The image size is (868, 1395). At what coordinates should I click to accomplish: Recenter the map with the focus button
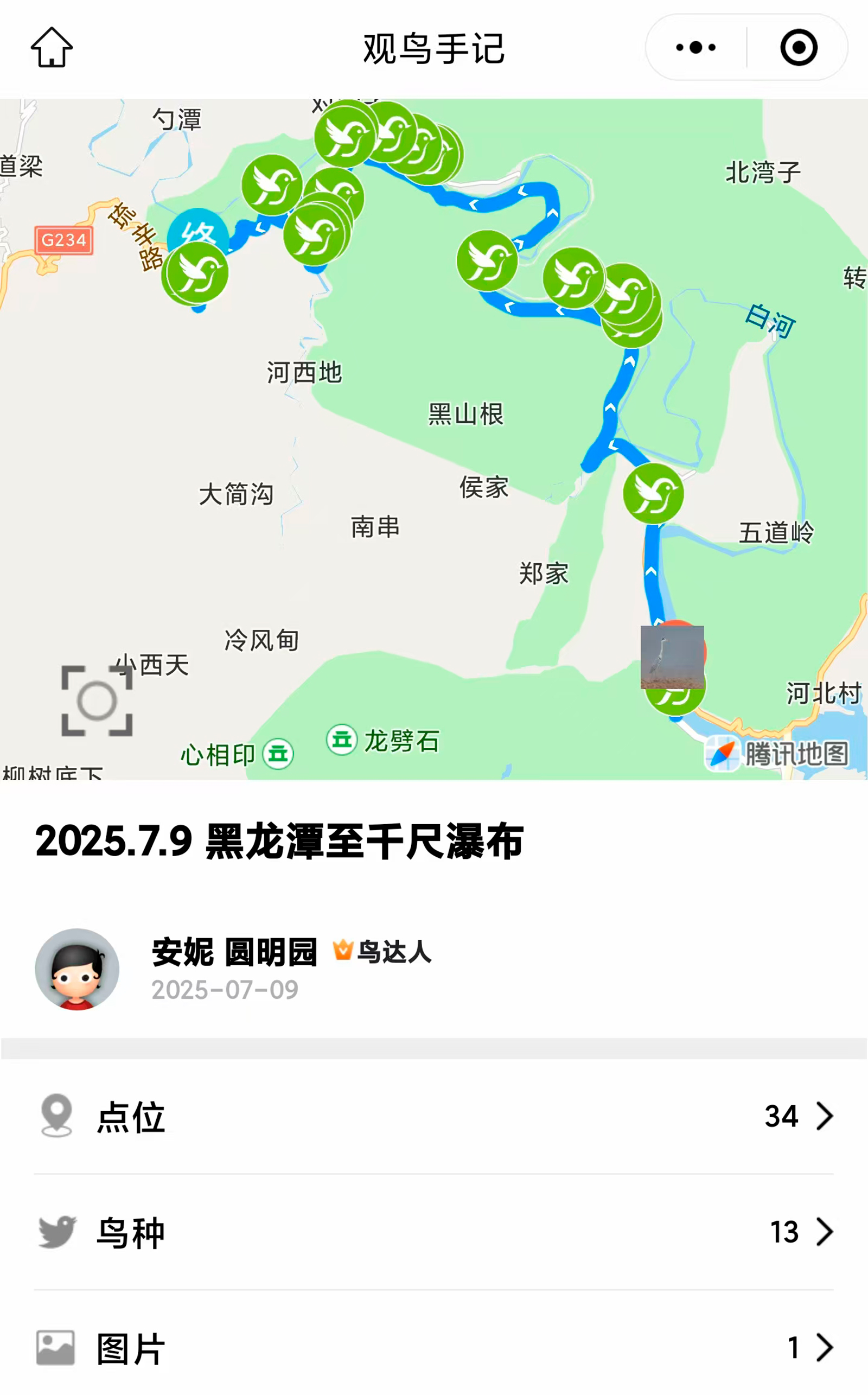coord(97,700)
